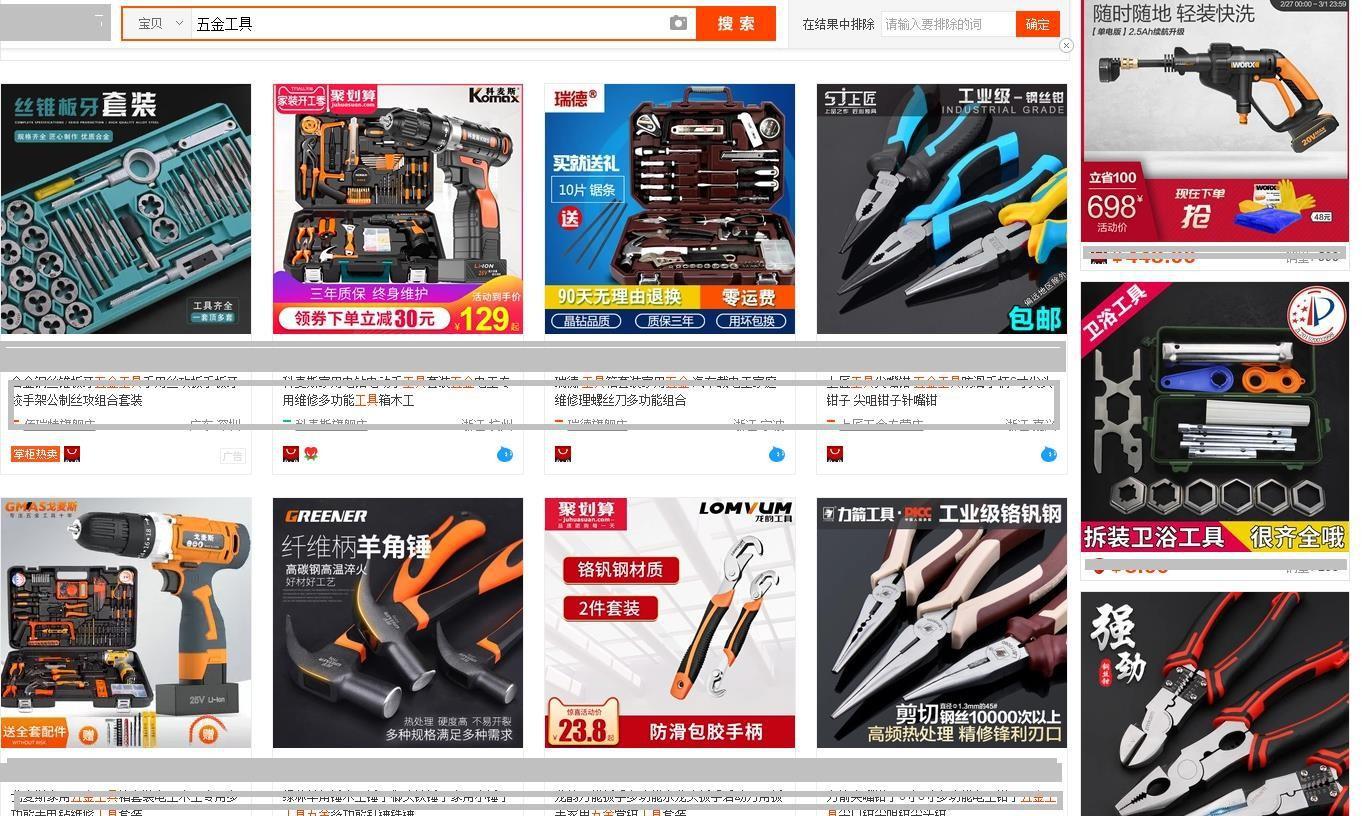View the 拆装卫浴工具 sidebar ad
1362x816 pixels.
[x=1214, y=417]
